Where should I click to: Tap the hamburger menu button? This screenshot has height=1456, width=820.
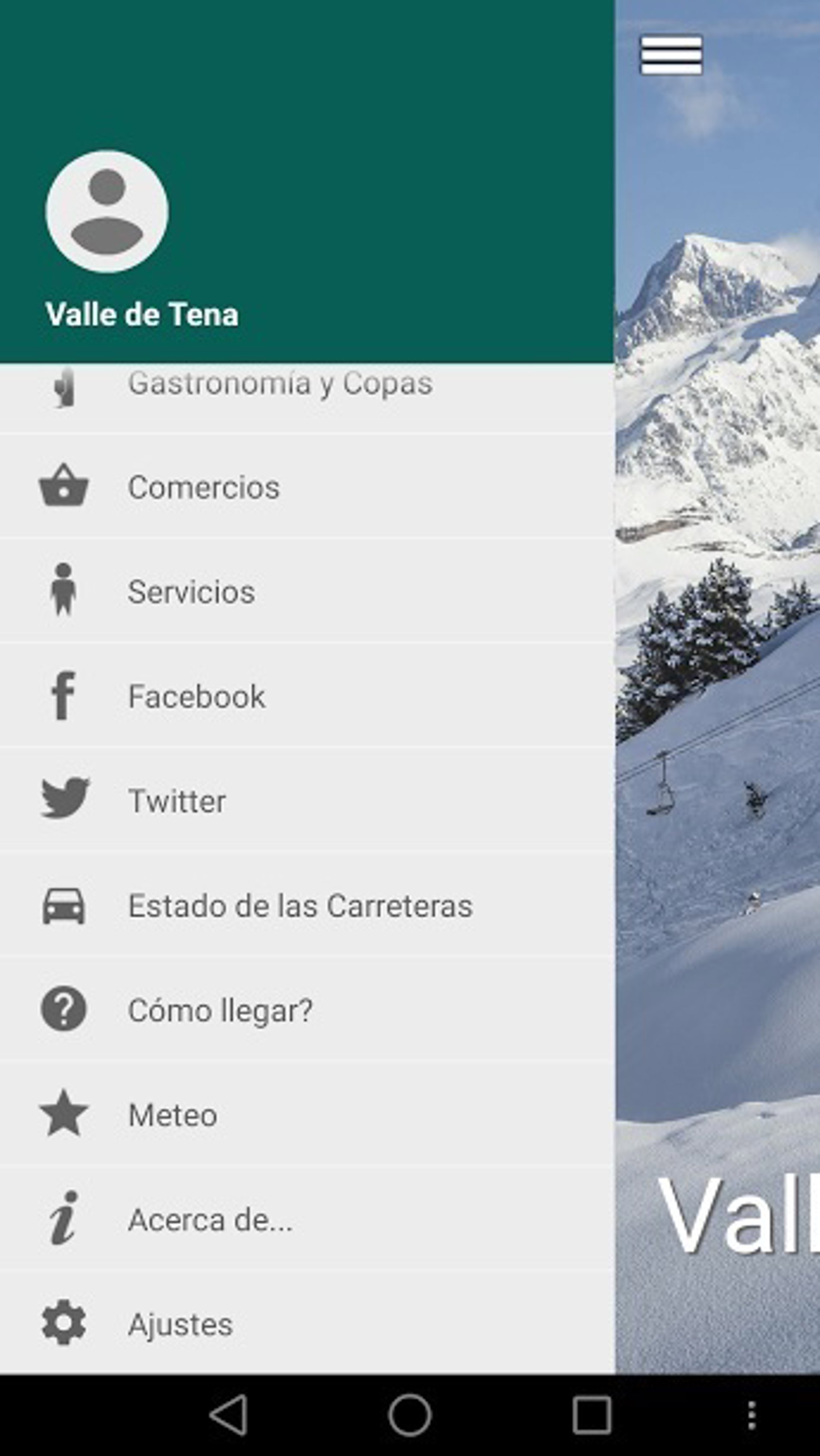(x=671, y=55)
